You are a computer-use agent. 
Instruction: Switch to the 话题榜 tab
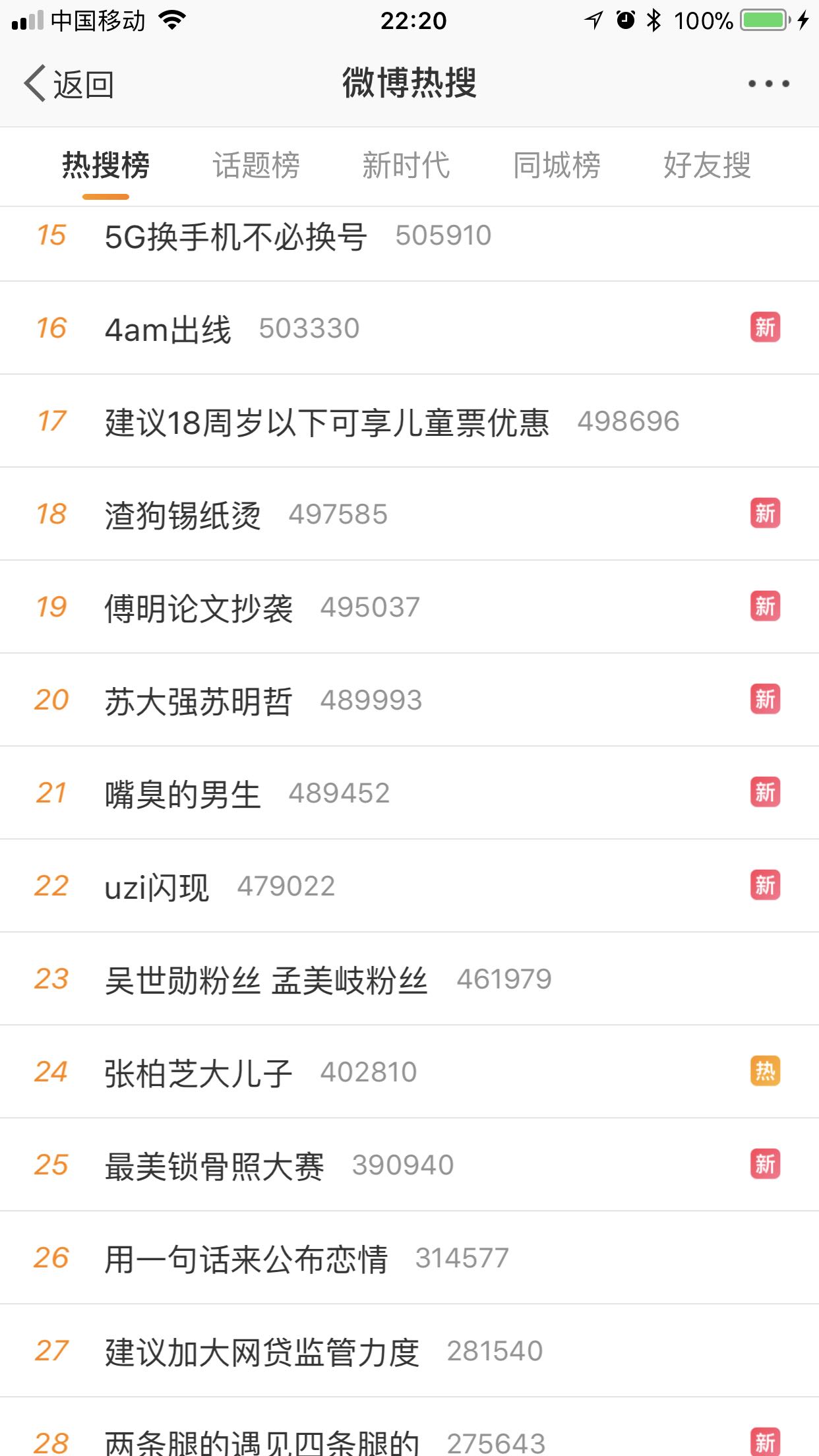(256, 165)
